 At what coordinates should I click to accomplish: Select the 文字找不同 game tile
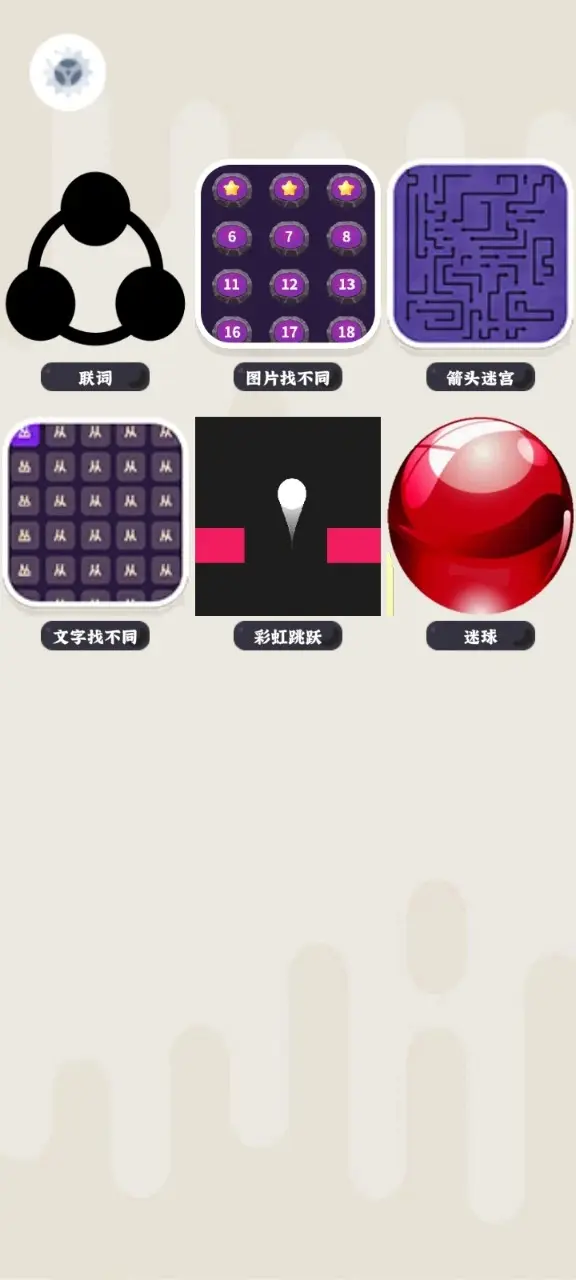point(95,513)
